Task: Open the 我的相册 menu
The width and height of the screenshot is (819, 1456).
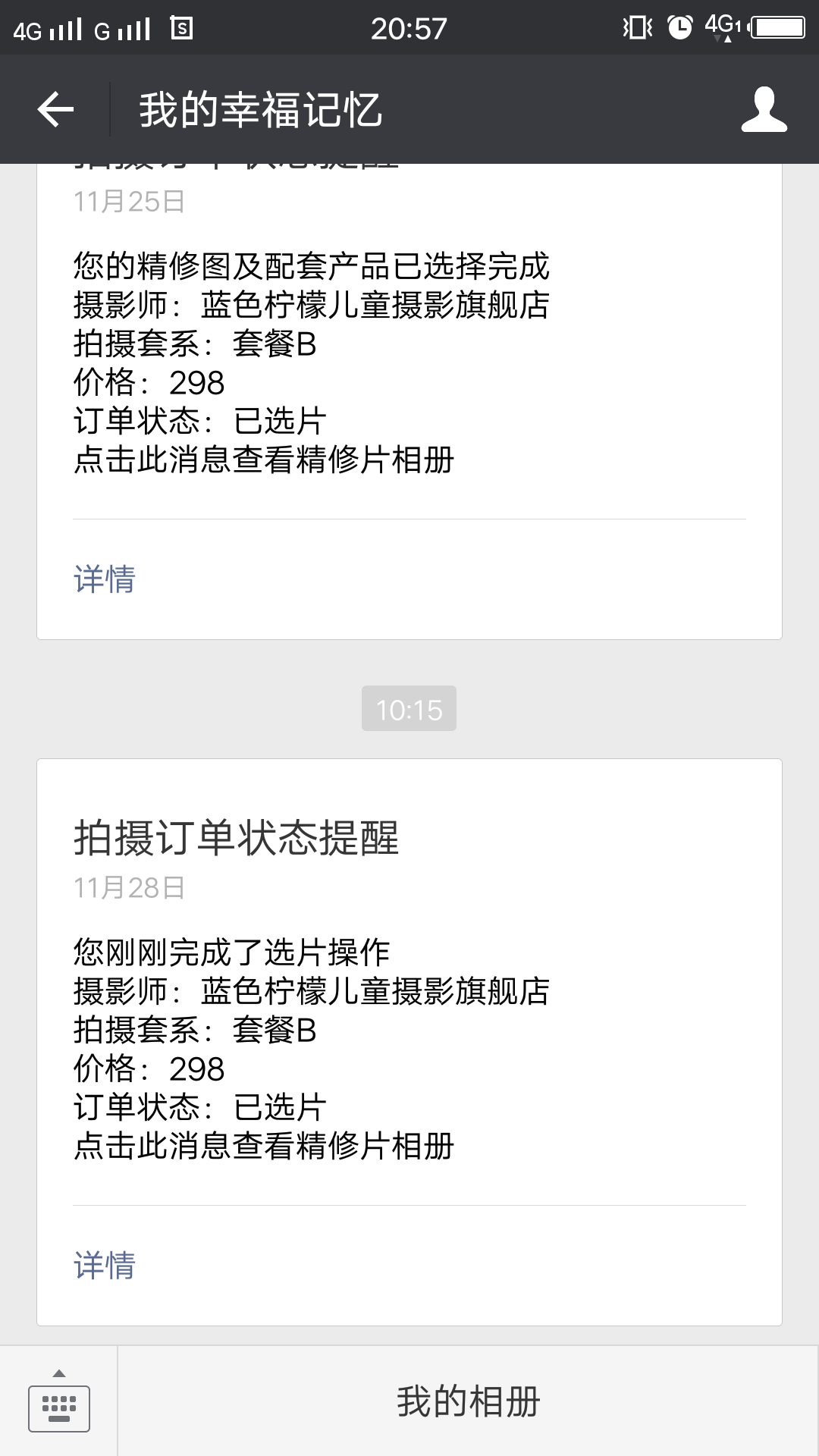Action: point(468,1401)
